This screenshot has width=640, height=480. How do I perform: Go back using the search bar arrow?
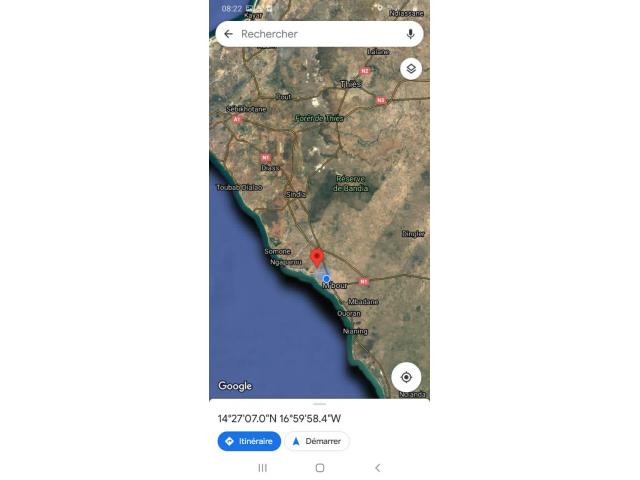click(228, 34)
